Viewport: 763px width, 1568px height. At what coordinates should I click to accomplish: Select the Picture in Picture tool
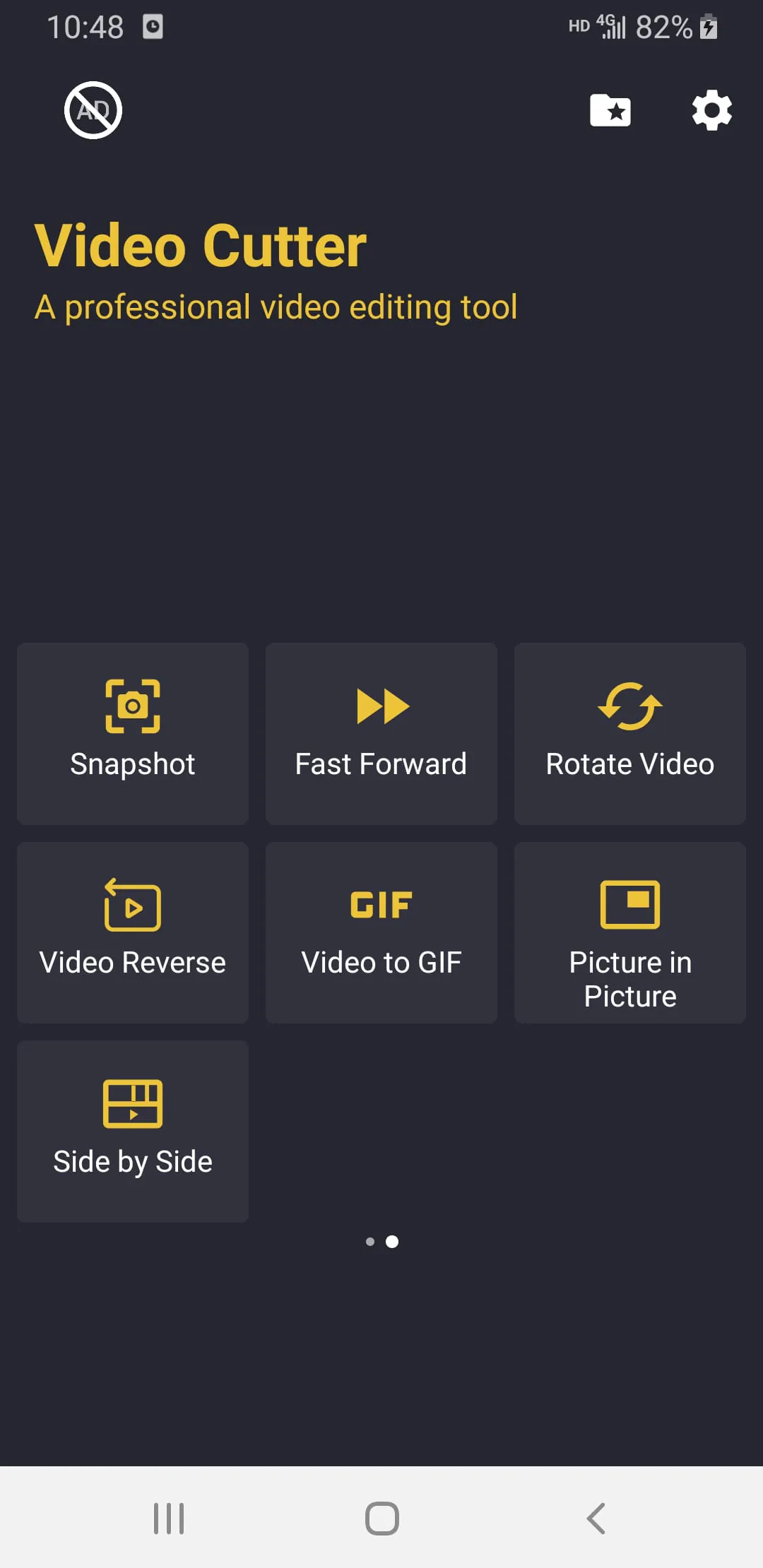(x=629, y=932)
